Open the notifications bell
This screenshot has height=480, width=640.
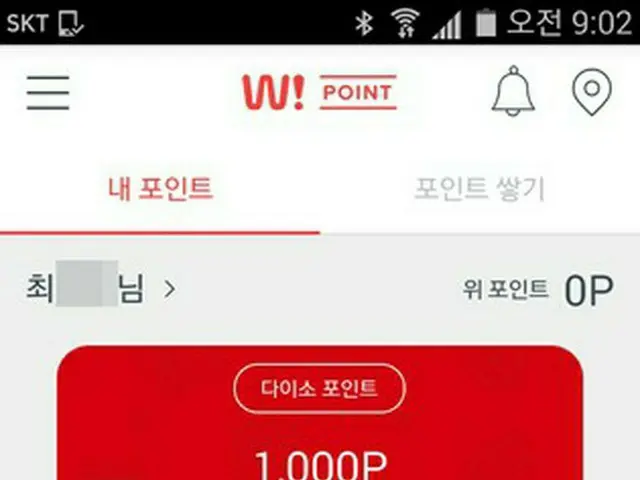tap(513, 92)
